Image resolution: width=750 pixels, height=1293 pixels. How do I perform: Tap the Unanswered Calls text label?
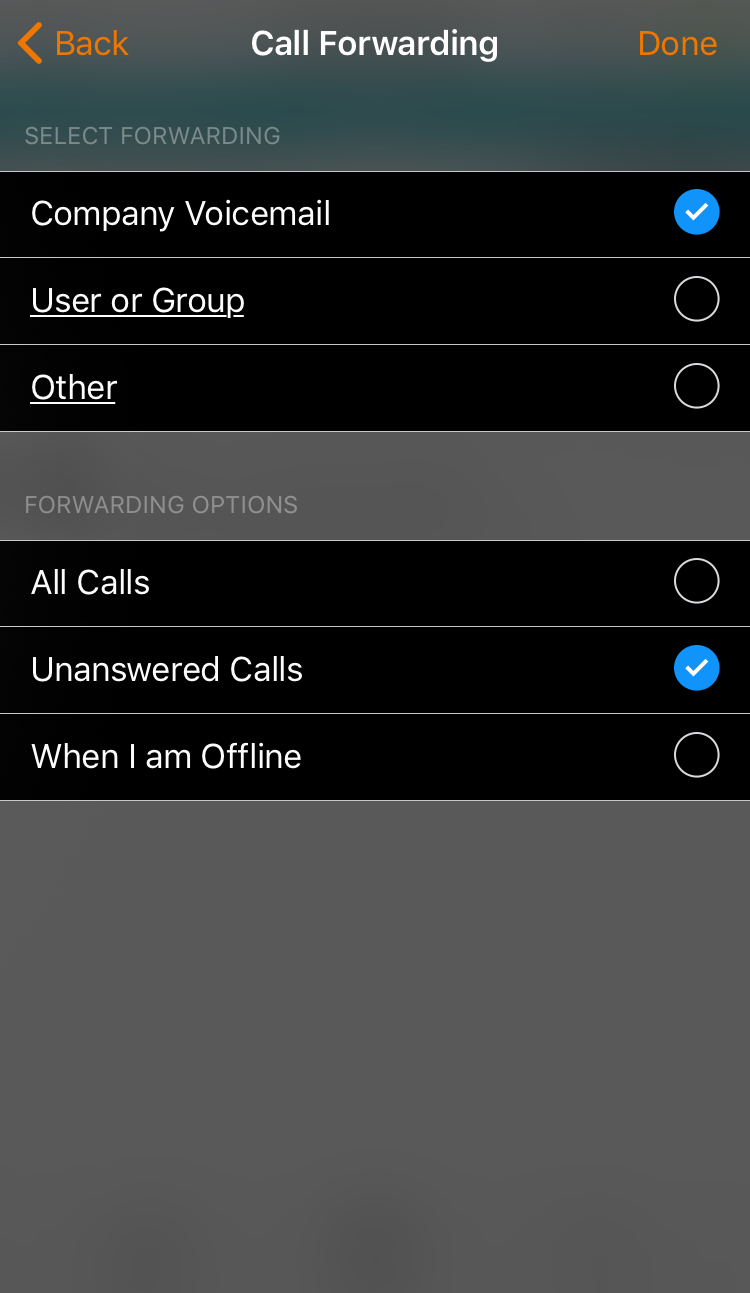[167, 669]
